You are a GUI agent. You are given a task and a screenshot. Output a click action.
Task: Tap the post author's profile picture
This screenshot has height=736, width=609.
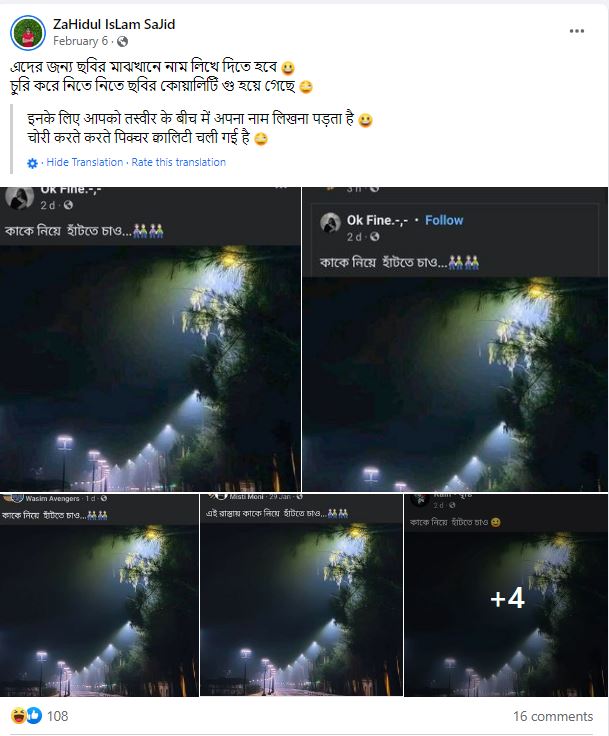(27, 32)
